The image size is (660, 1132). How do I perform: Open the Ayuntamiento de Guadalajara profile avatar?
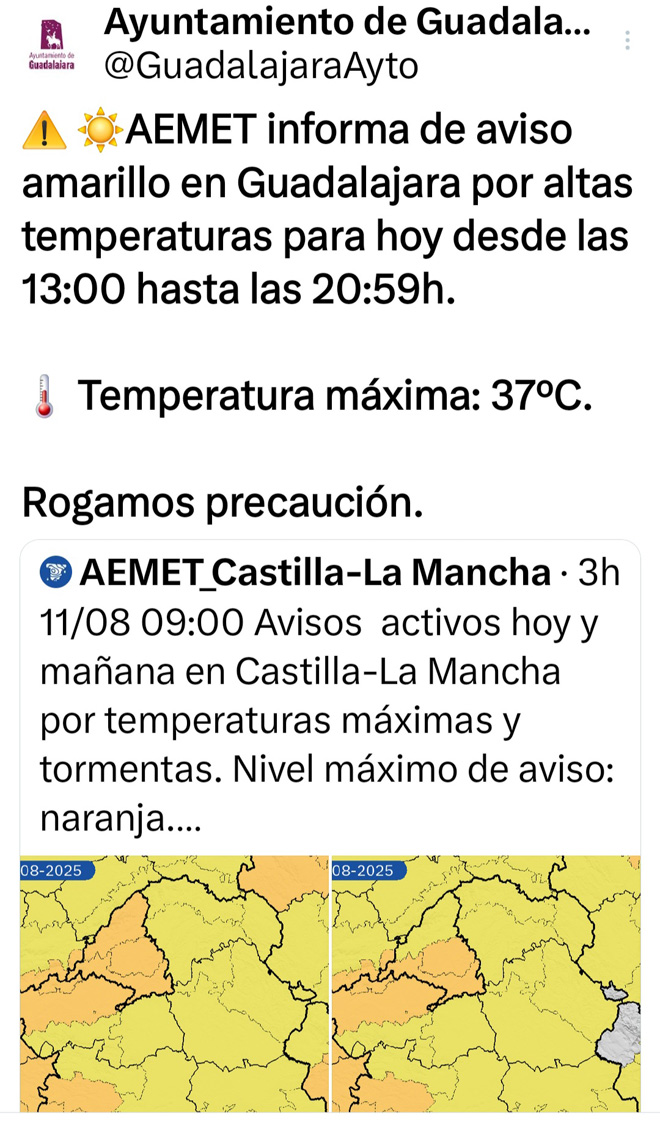51,44
